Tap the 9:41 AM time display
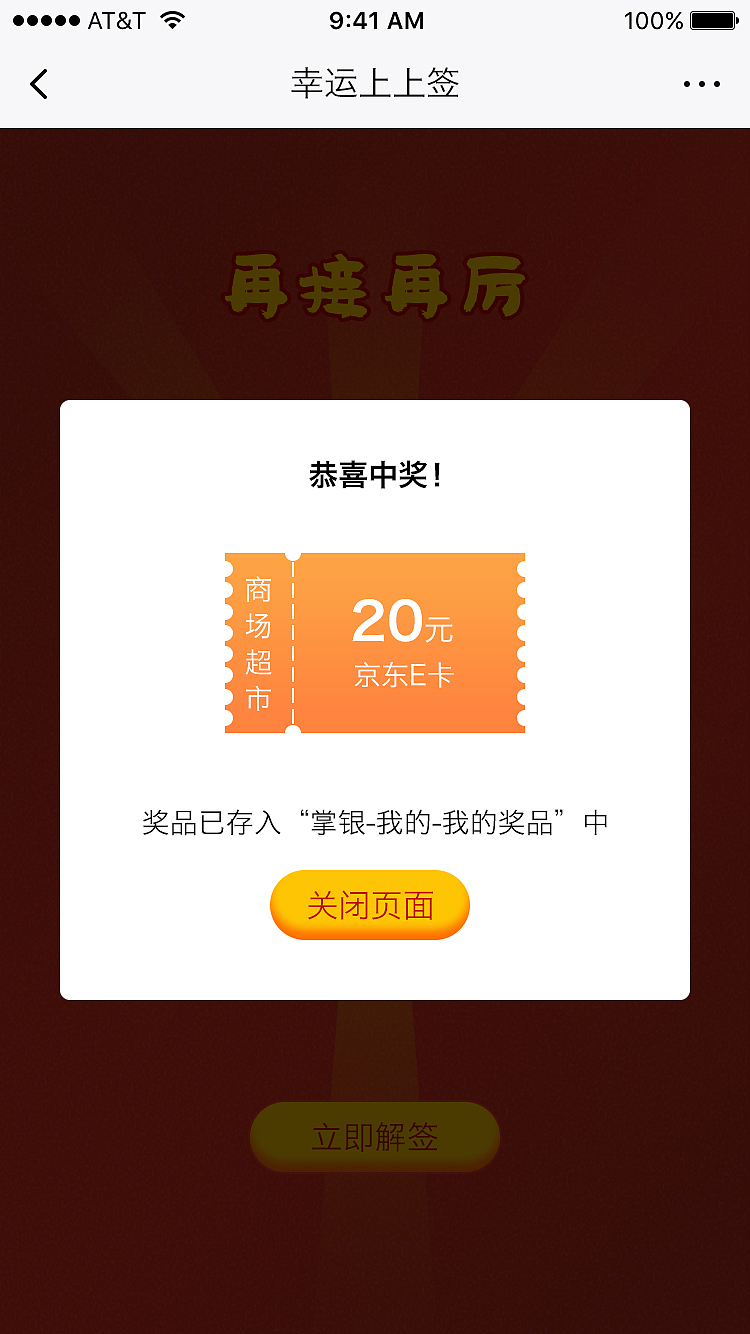The width and height of the screenshot is (750, 1334). [375, 18]
